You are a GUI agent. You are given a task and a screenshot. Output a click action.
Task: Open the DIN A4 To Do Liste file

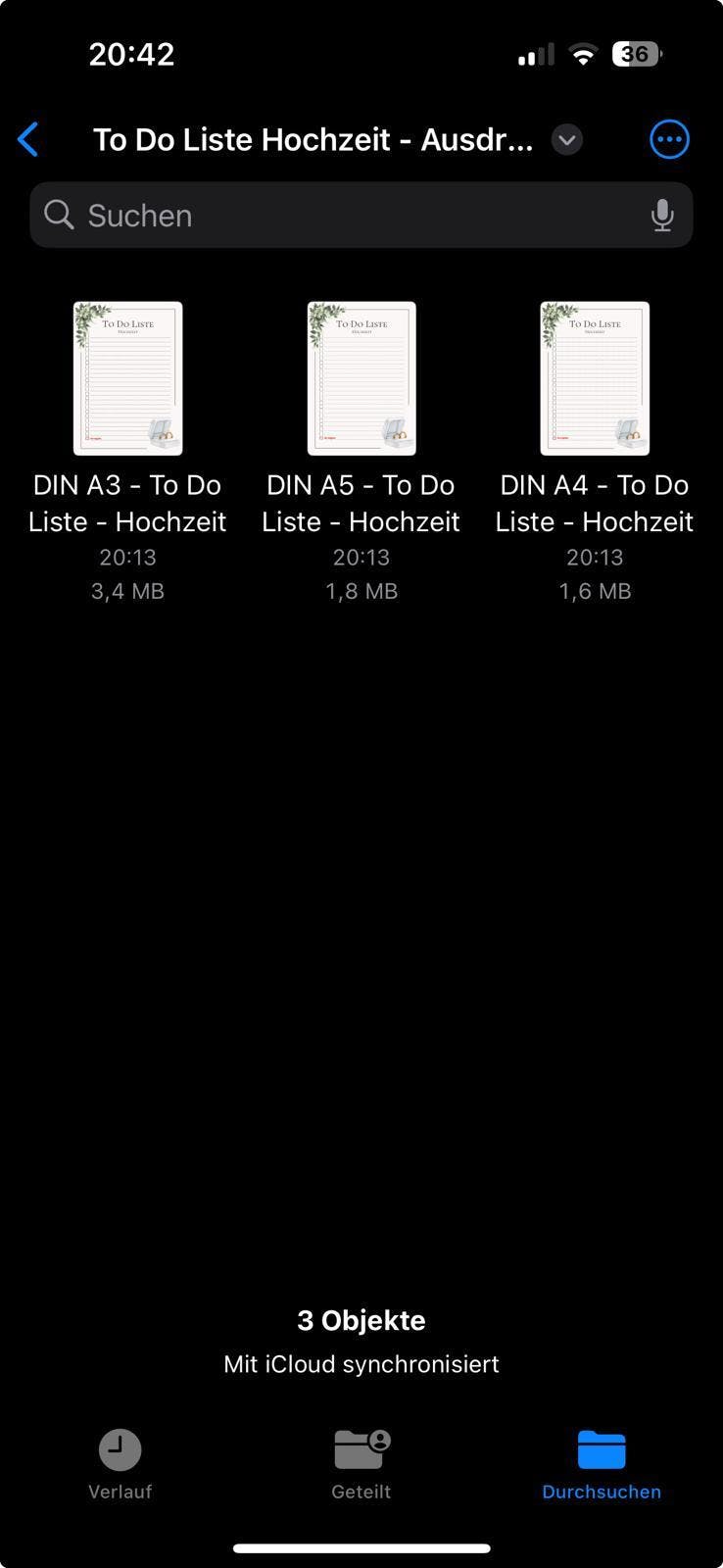point(595,378)
